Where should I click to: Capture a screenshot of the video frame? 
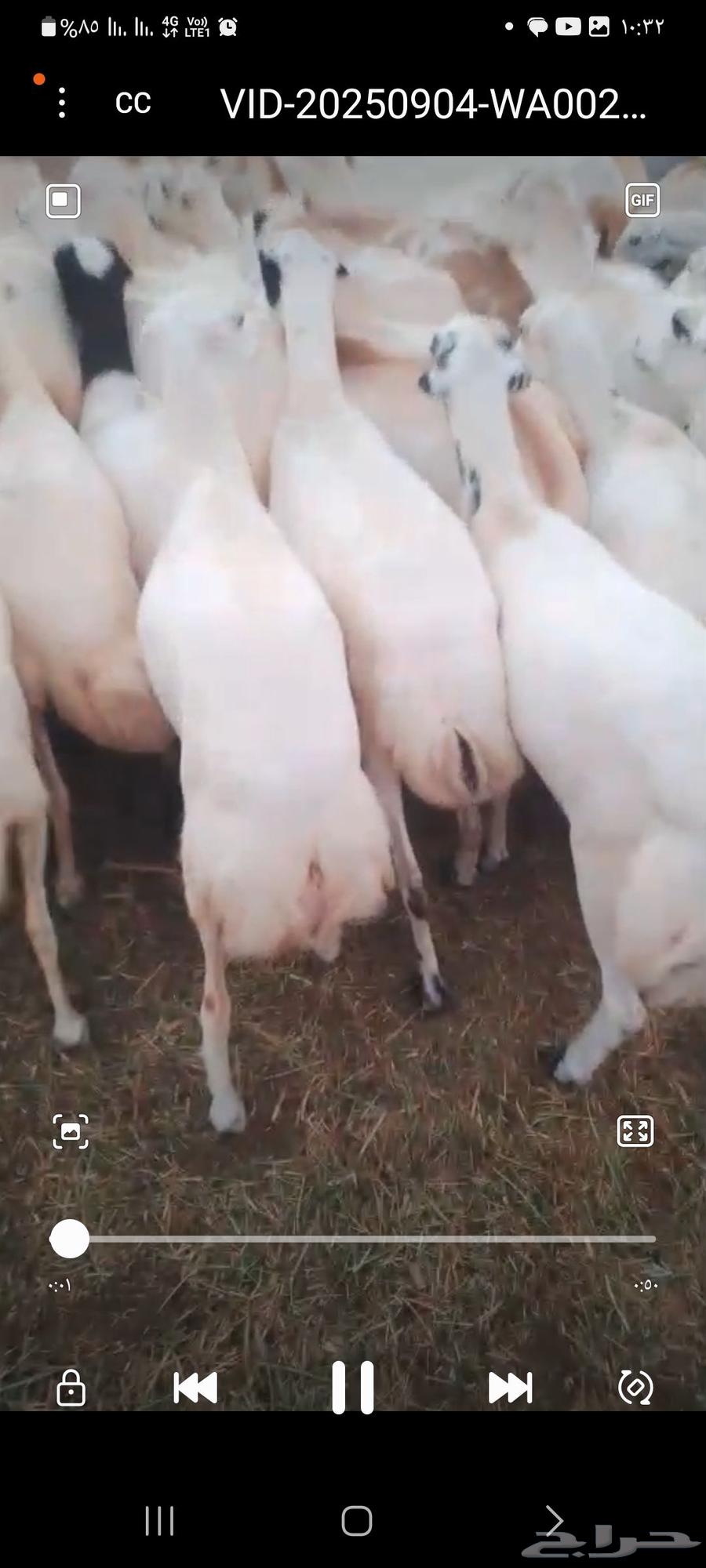point(71,1131)
